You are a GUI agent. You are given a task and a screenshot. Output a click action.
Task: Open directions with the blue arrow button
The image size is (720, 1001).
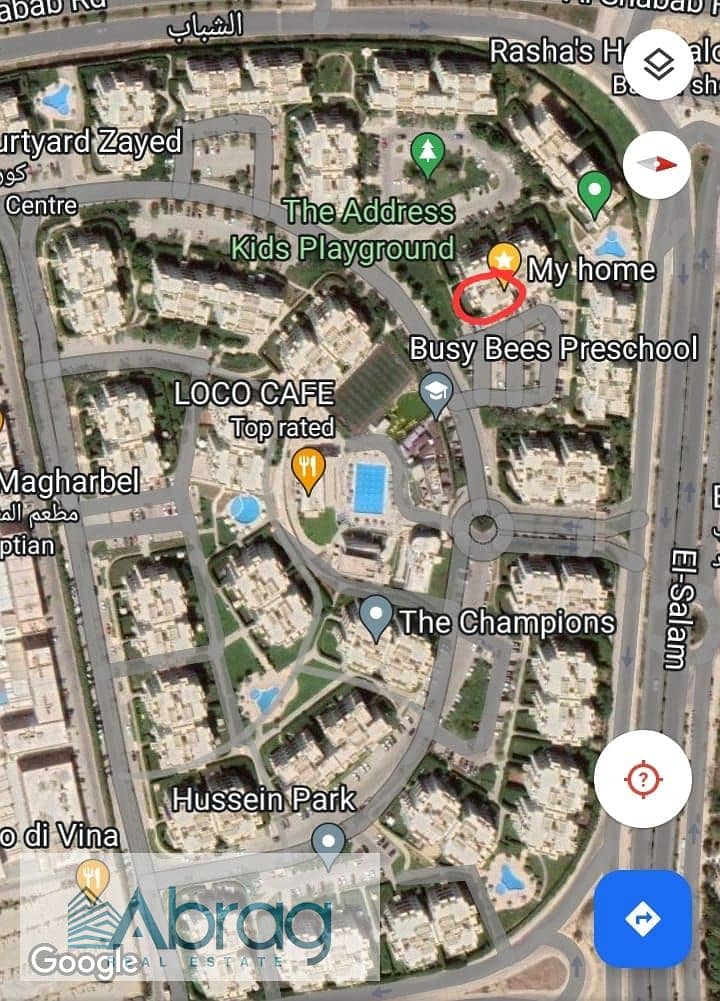(x=642, y=917)
